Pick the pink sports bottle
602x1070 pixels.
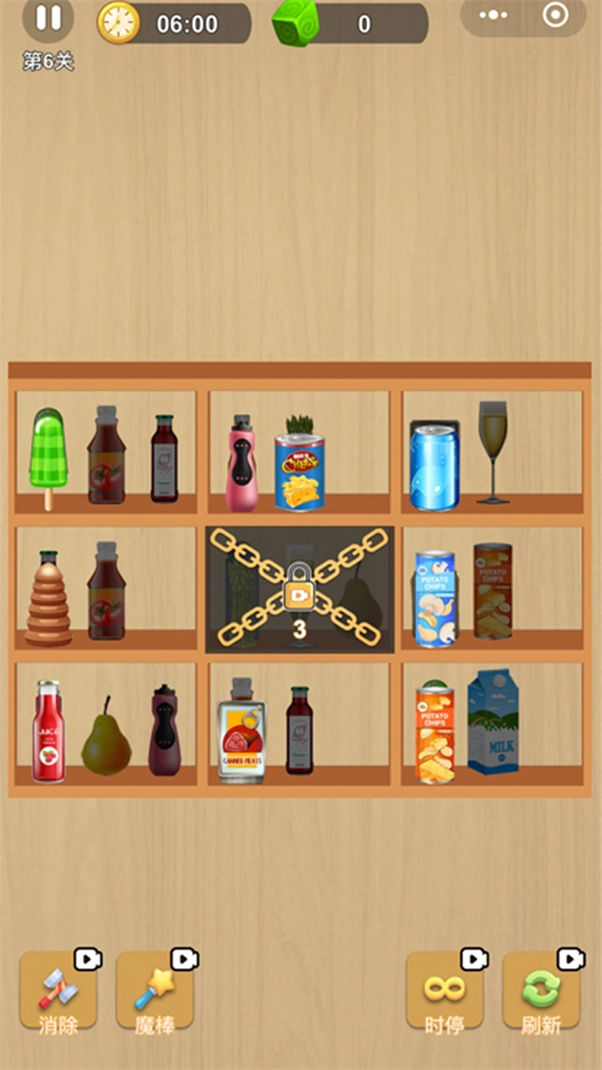pyautogui.click(x=240, y=463)
